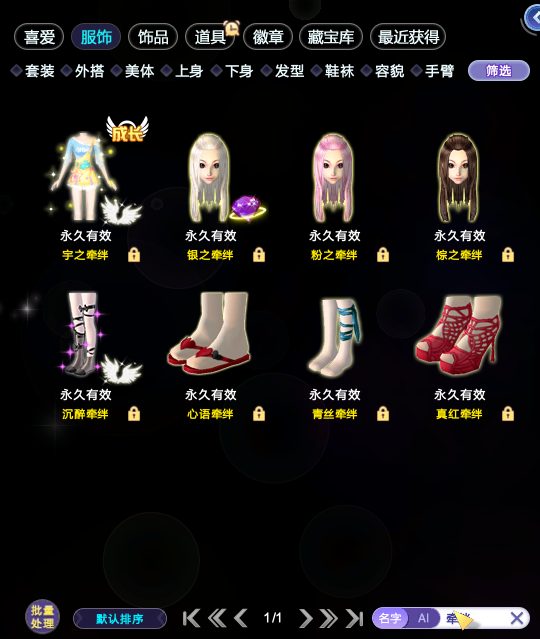
Task: Tap the 筛选 filter button
Action: pyautogui.click(x=499, y=71)
